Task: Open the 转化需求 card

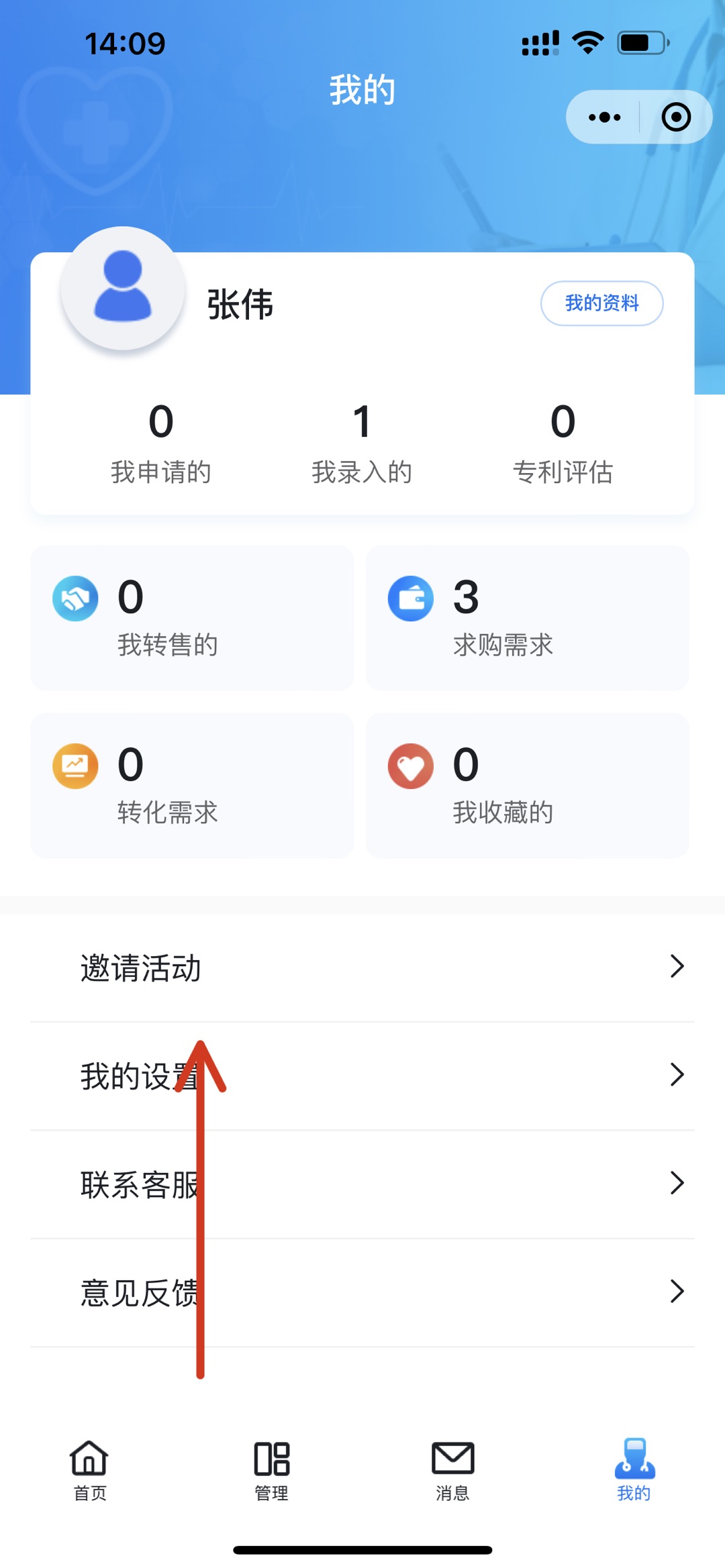Action: [192, 786]
